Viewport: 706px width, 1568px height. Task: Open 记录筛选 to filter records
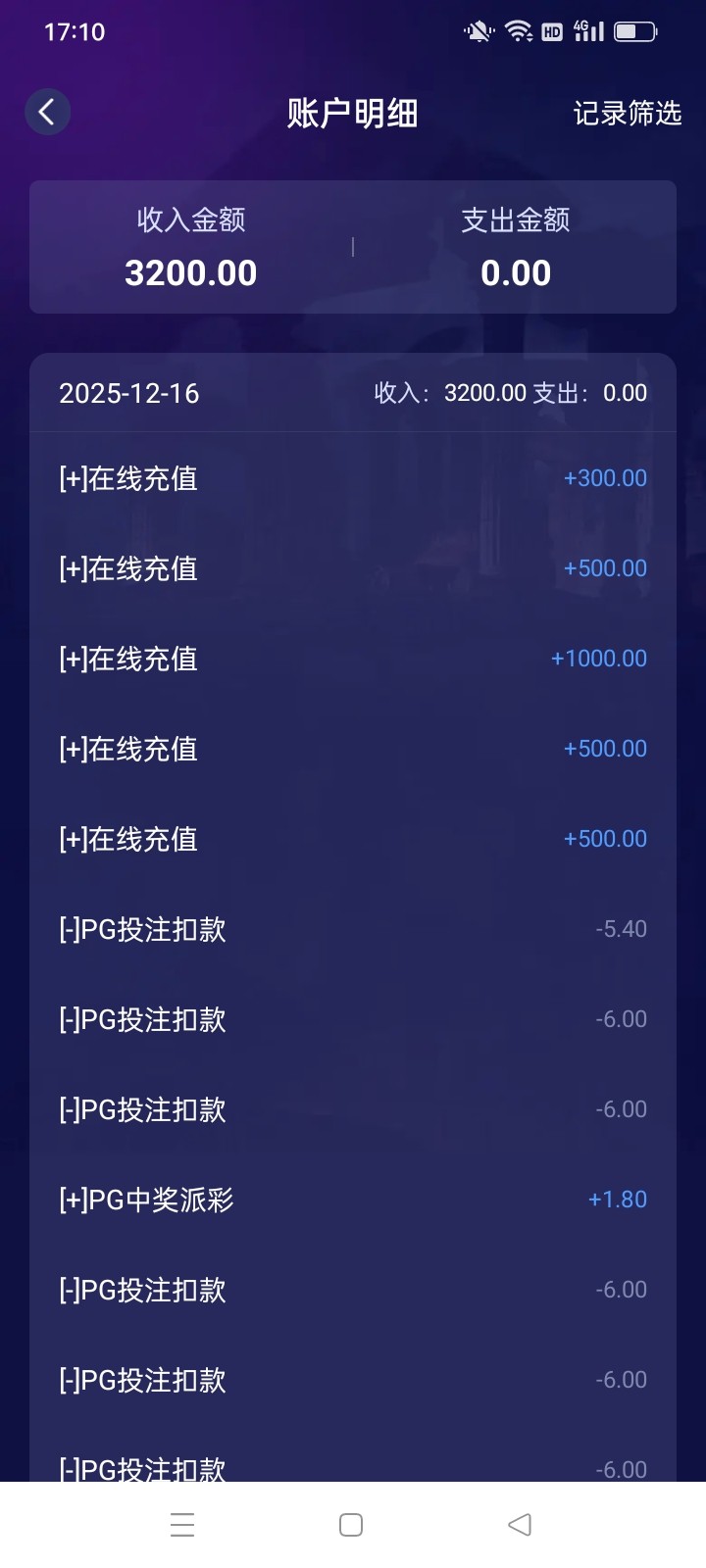click(x=628, y=113)
